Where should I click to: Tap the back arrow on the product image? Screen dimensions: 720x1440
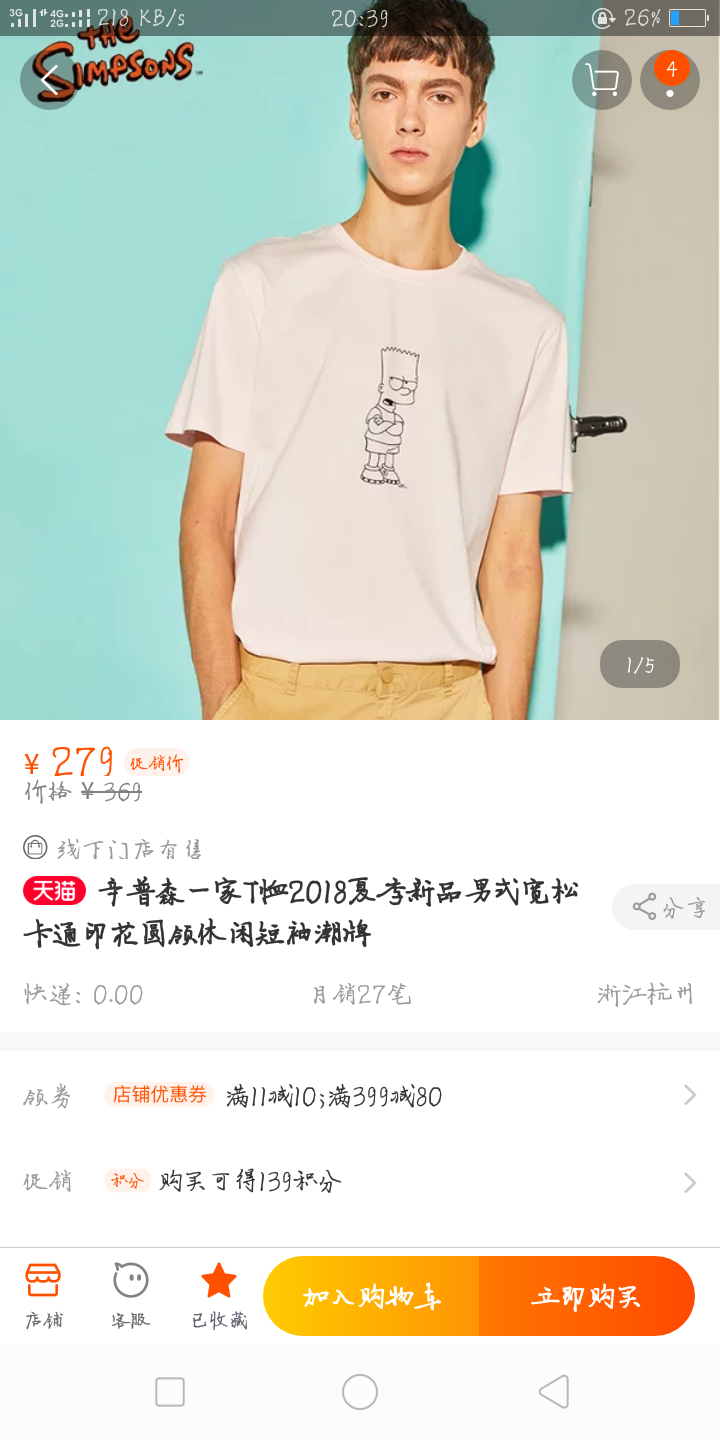click(x=49, y=80)
